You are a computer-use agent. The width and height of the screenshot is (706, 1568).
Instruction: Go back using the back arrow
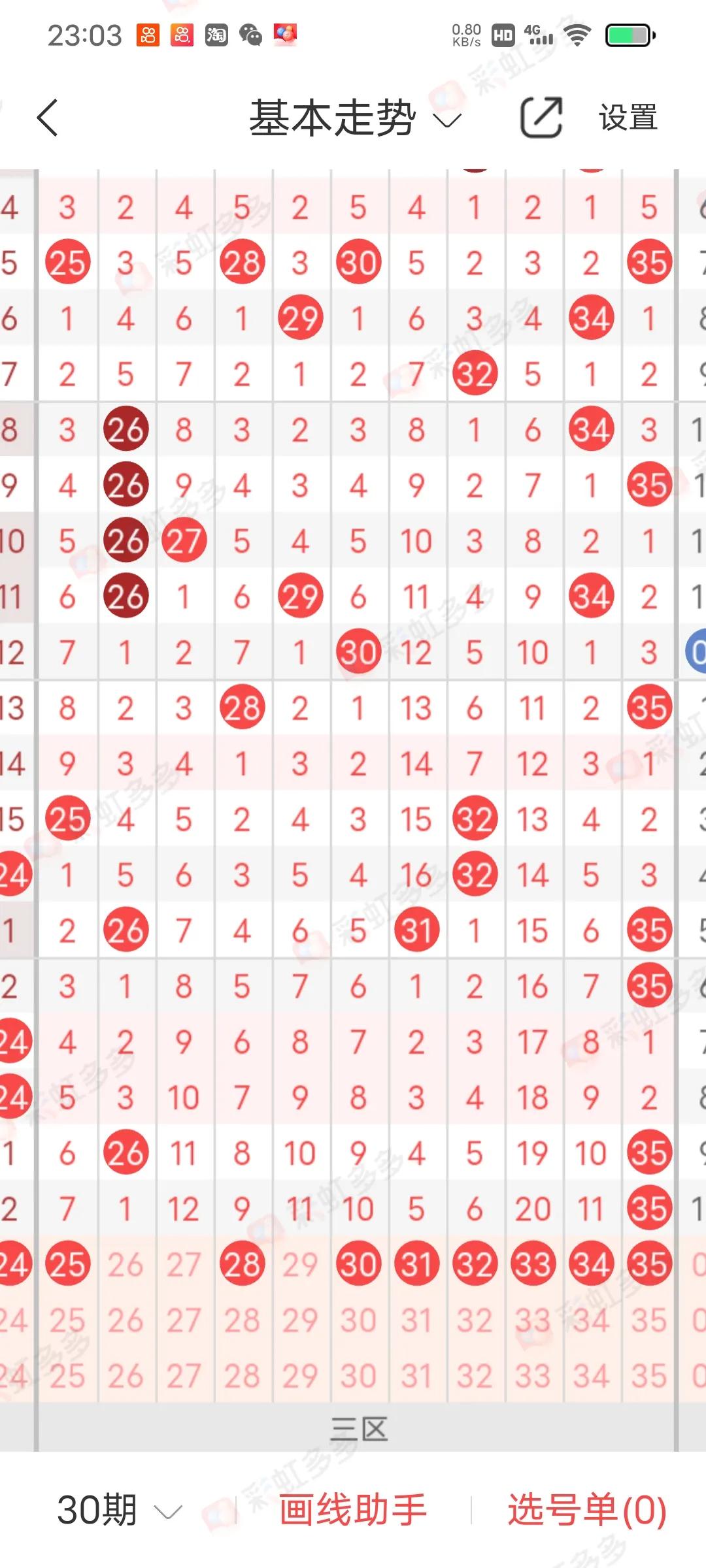coord(48,118)
